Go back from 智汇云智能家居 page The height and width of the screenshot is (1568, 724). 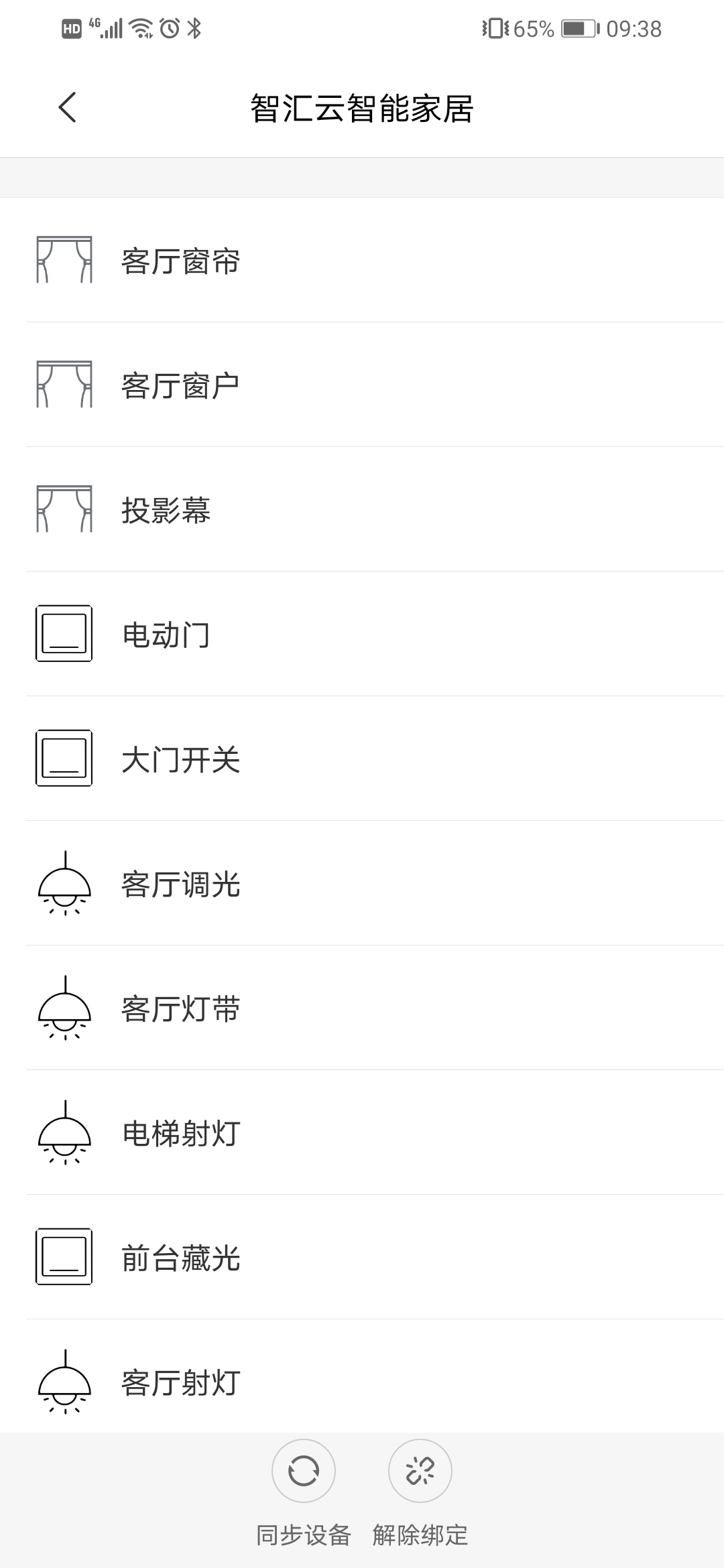(x=67, y=108)
